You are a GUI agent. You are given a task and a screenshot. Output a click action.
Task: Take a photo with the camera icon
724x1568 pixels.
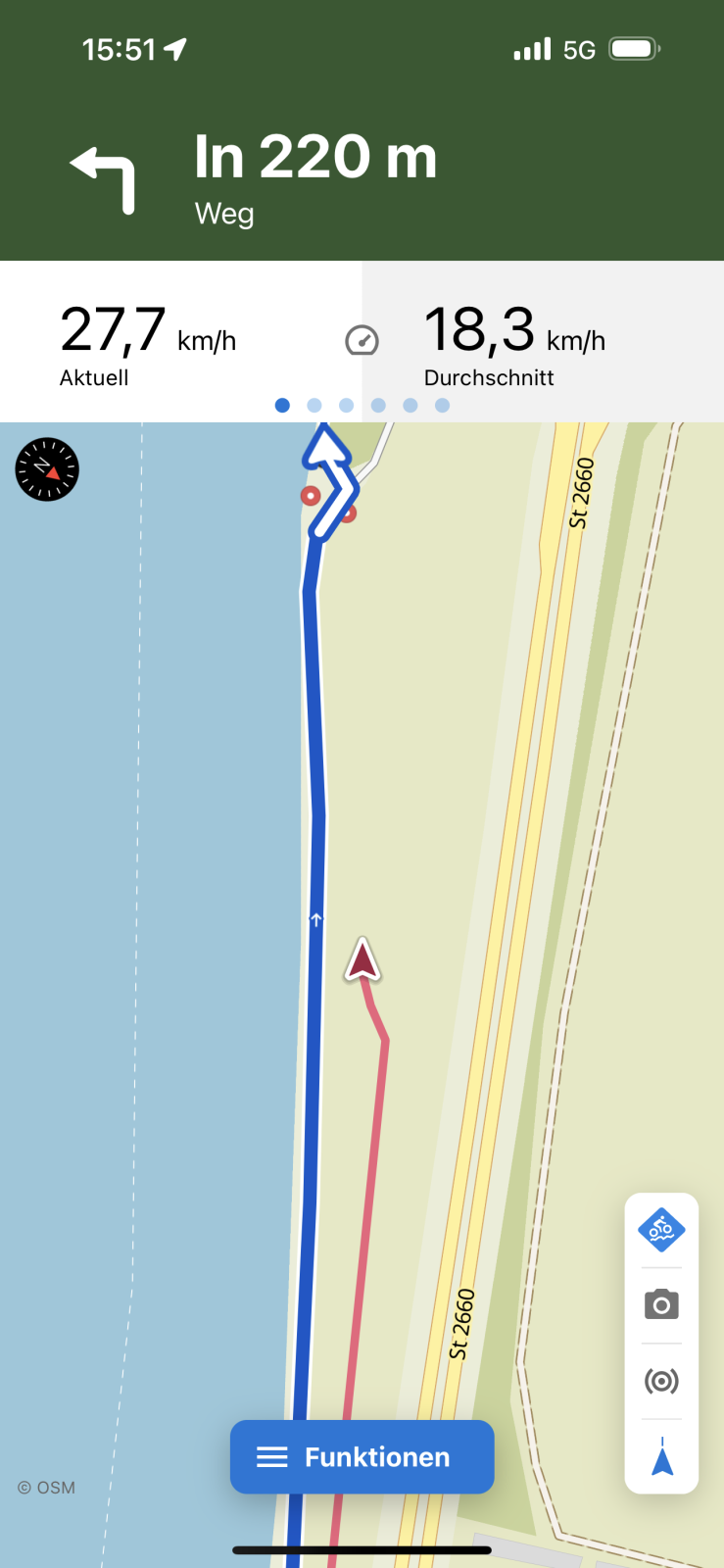[661, 1305]
